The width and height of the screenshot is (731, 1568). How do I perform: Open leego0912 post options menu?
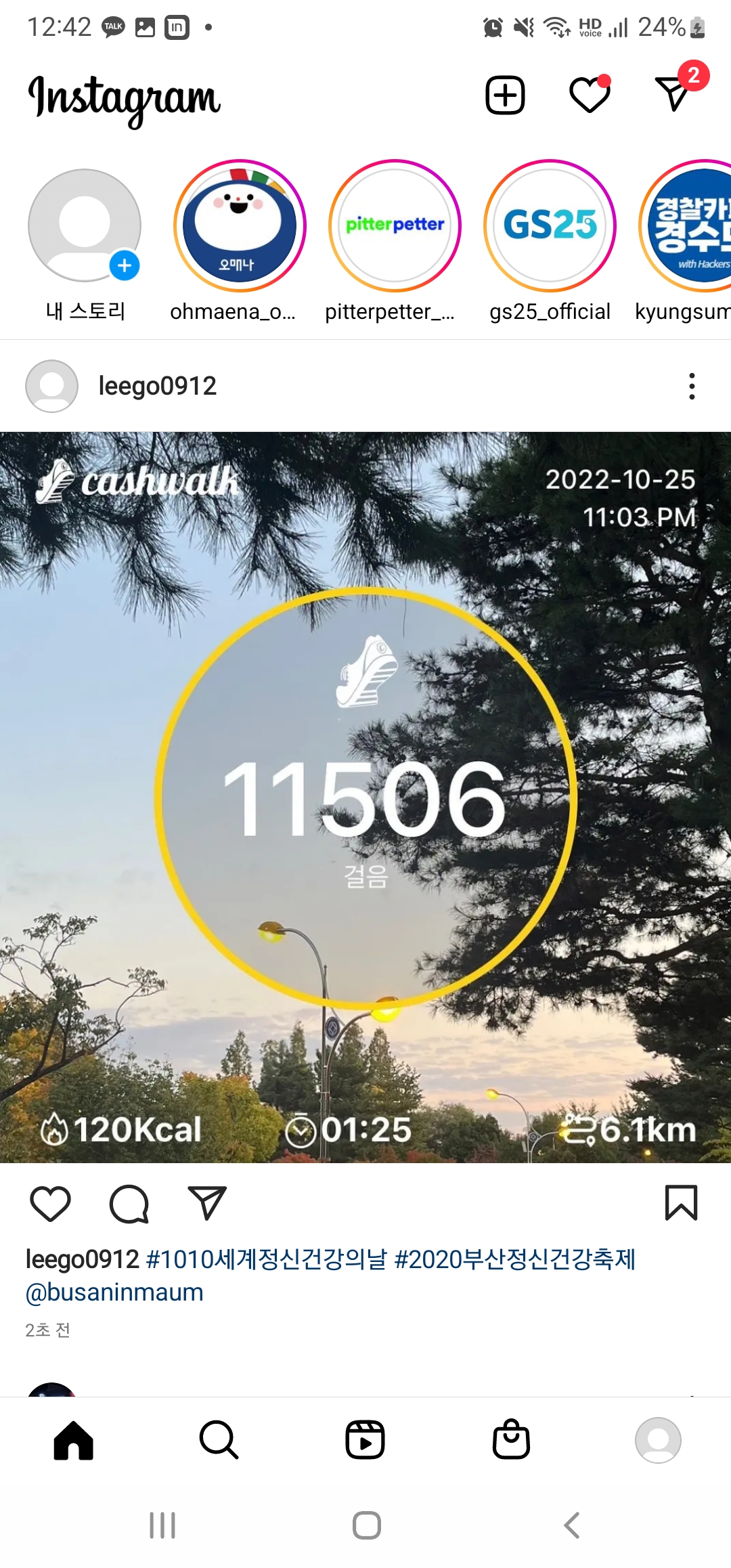[x=691, y=386]
